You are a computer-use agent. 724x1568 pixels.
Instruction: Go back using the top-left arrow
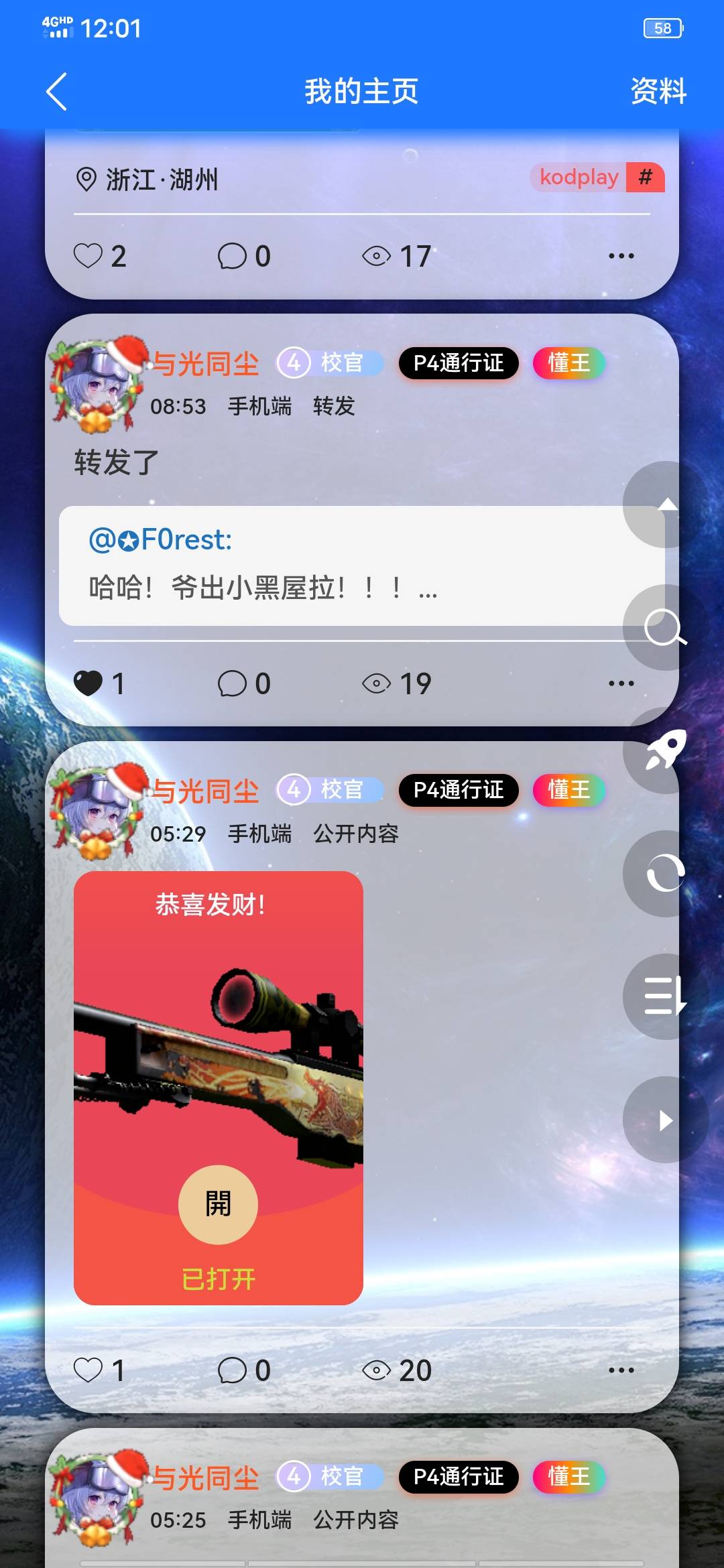click(x=57, y=91)
